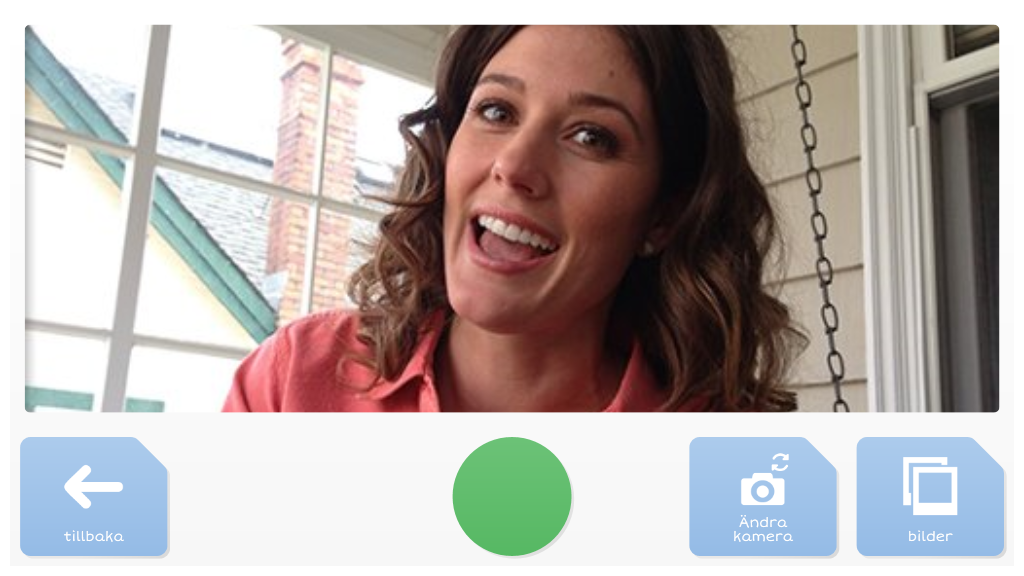Open the bilder photo gallery

coord(929,496)
